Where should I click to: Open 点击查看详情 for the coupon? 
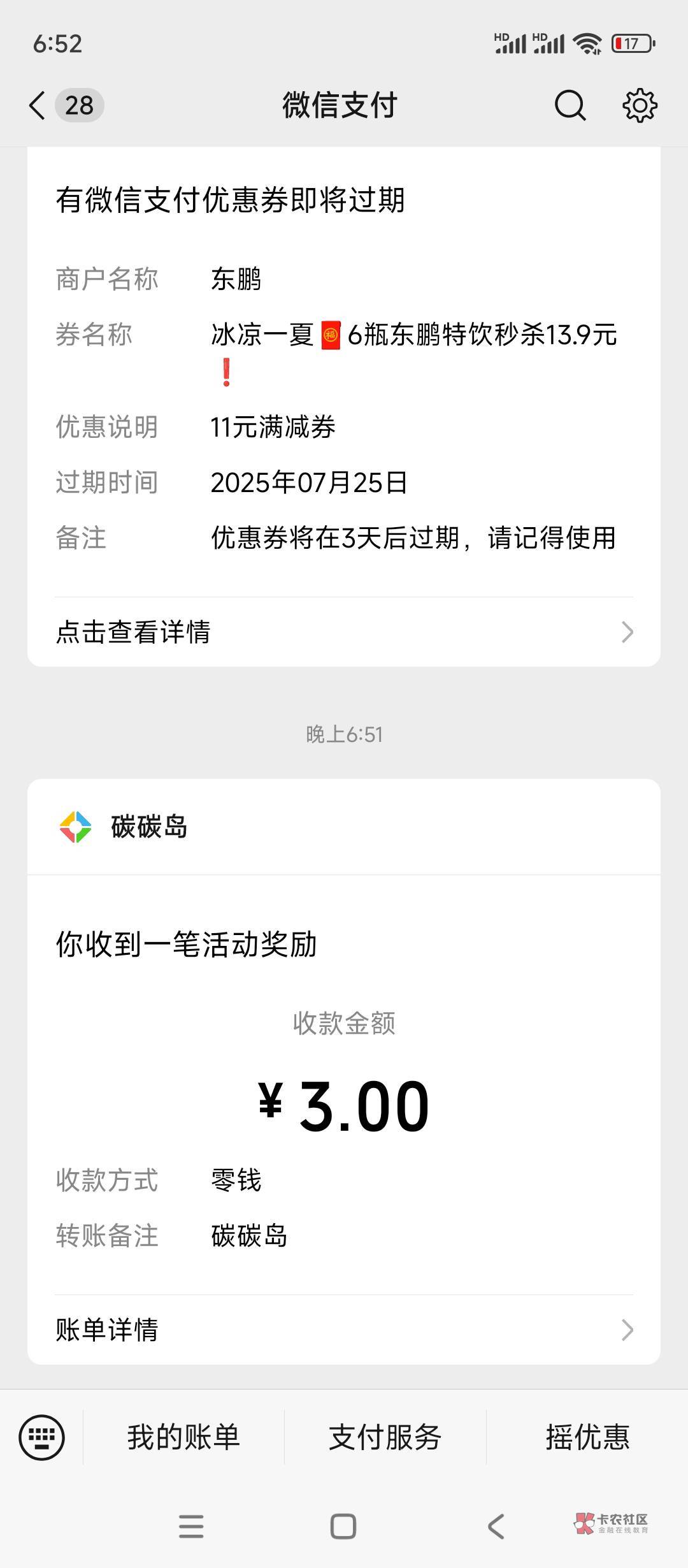344,632
